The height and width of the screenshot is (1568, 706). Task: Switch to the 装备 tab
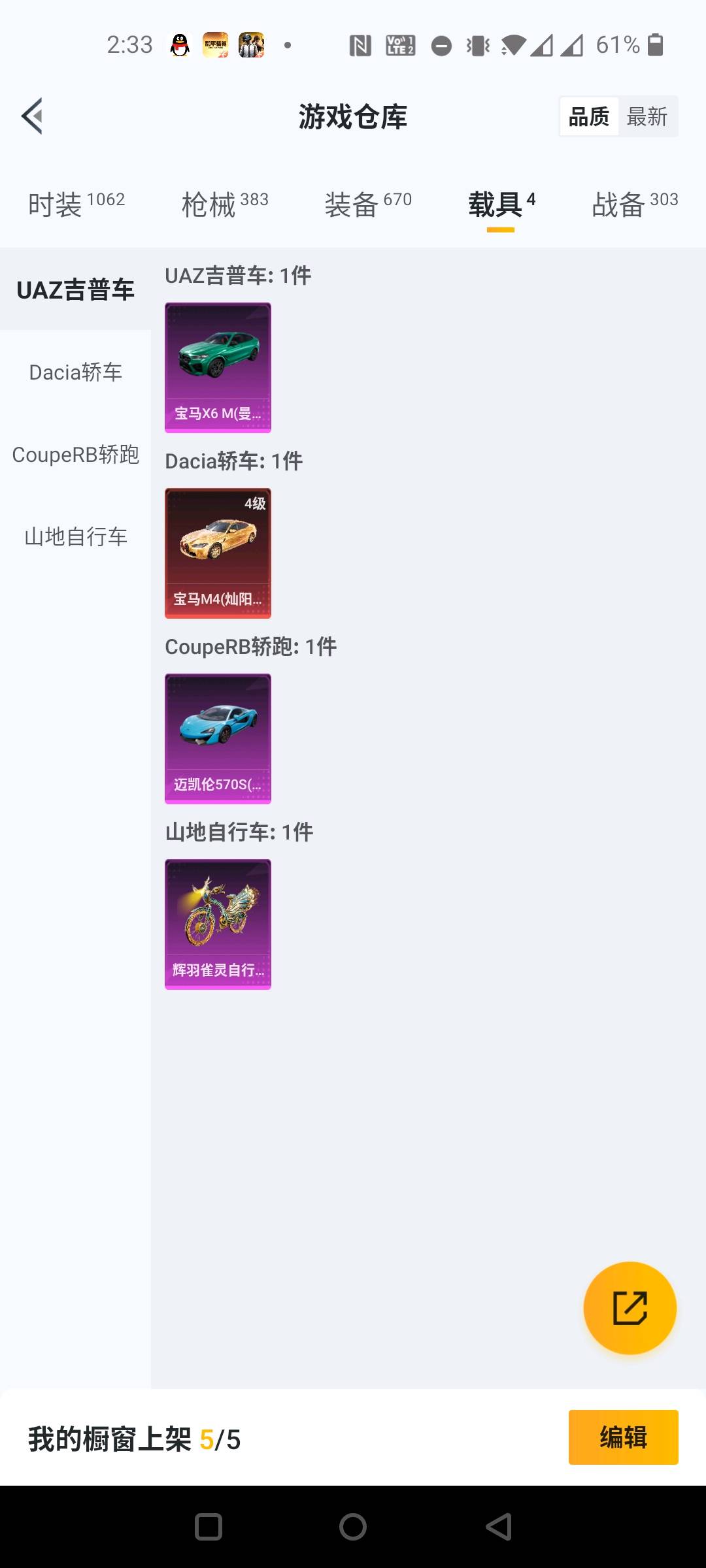pos(368,204)
